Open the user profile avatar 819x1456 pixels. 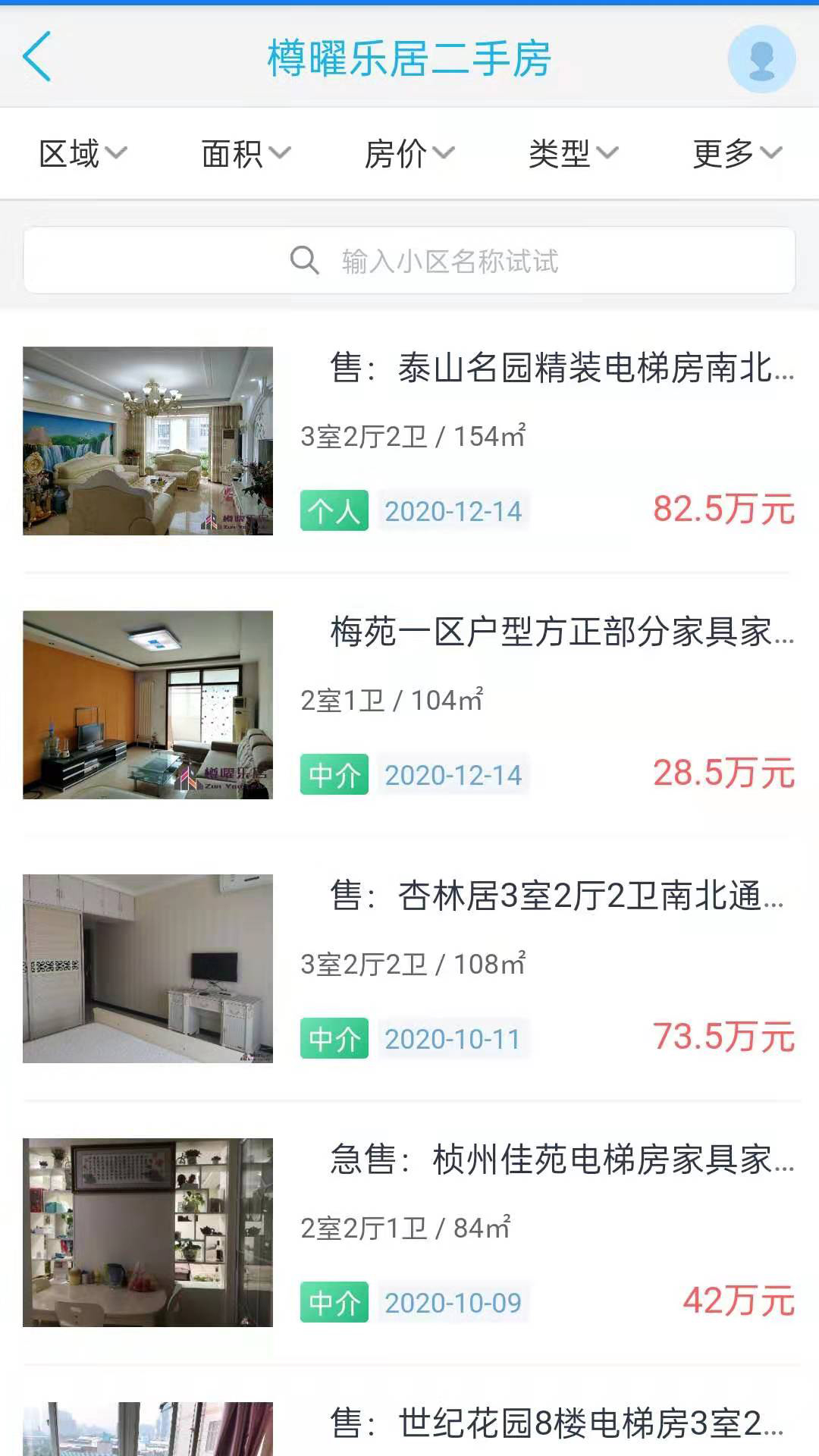click(761, 59)
